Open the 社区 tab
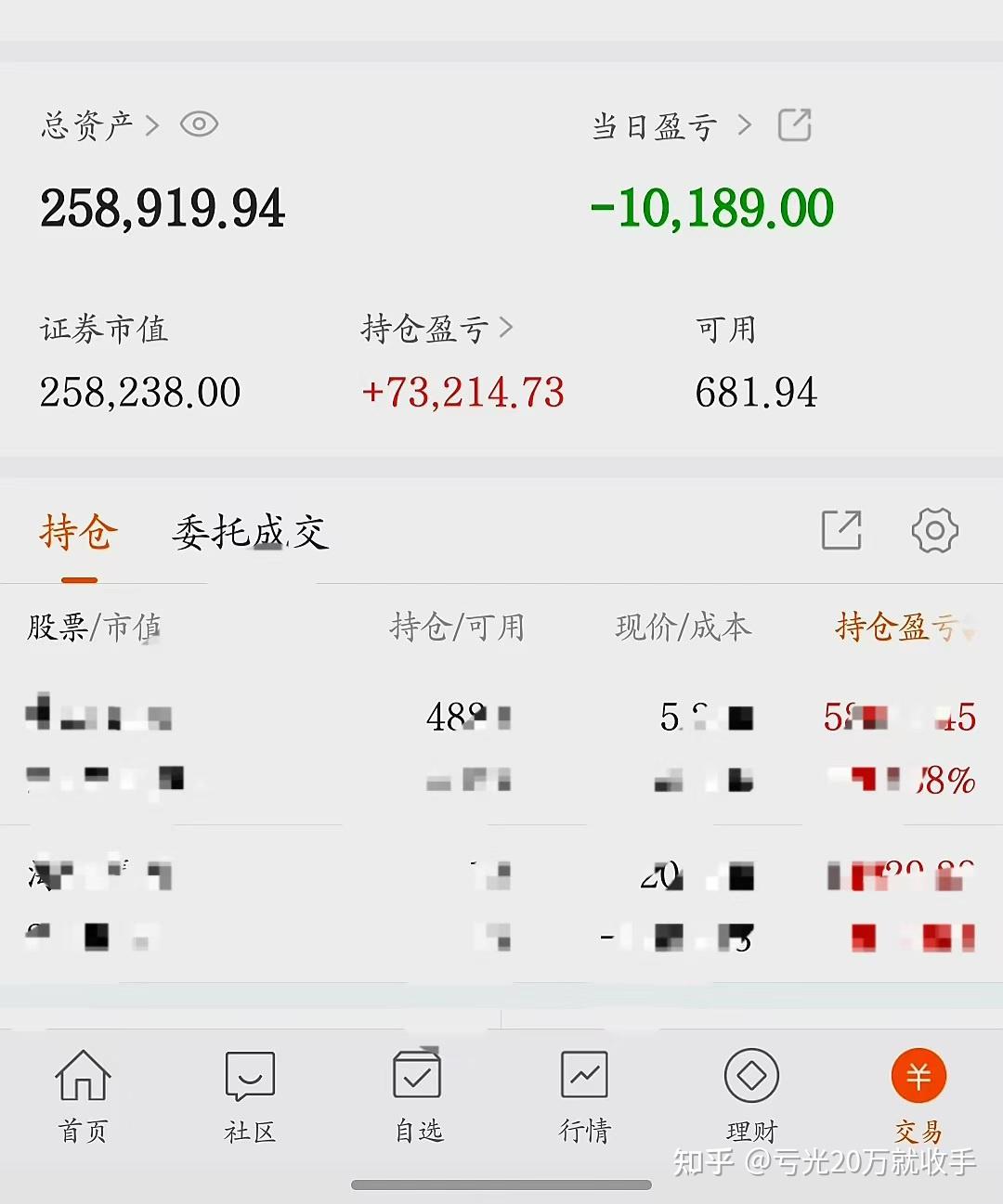Image resolution: width=1003 pixels, height=1204 pixels. pyautogui.click(x=250, y=1095)
